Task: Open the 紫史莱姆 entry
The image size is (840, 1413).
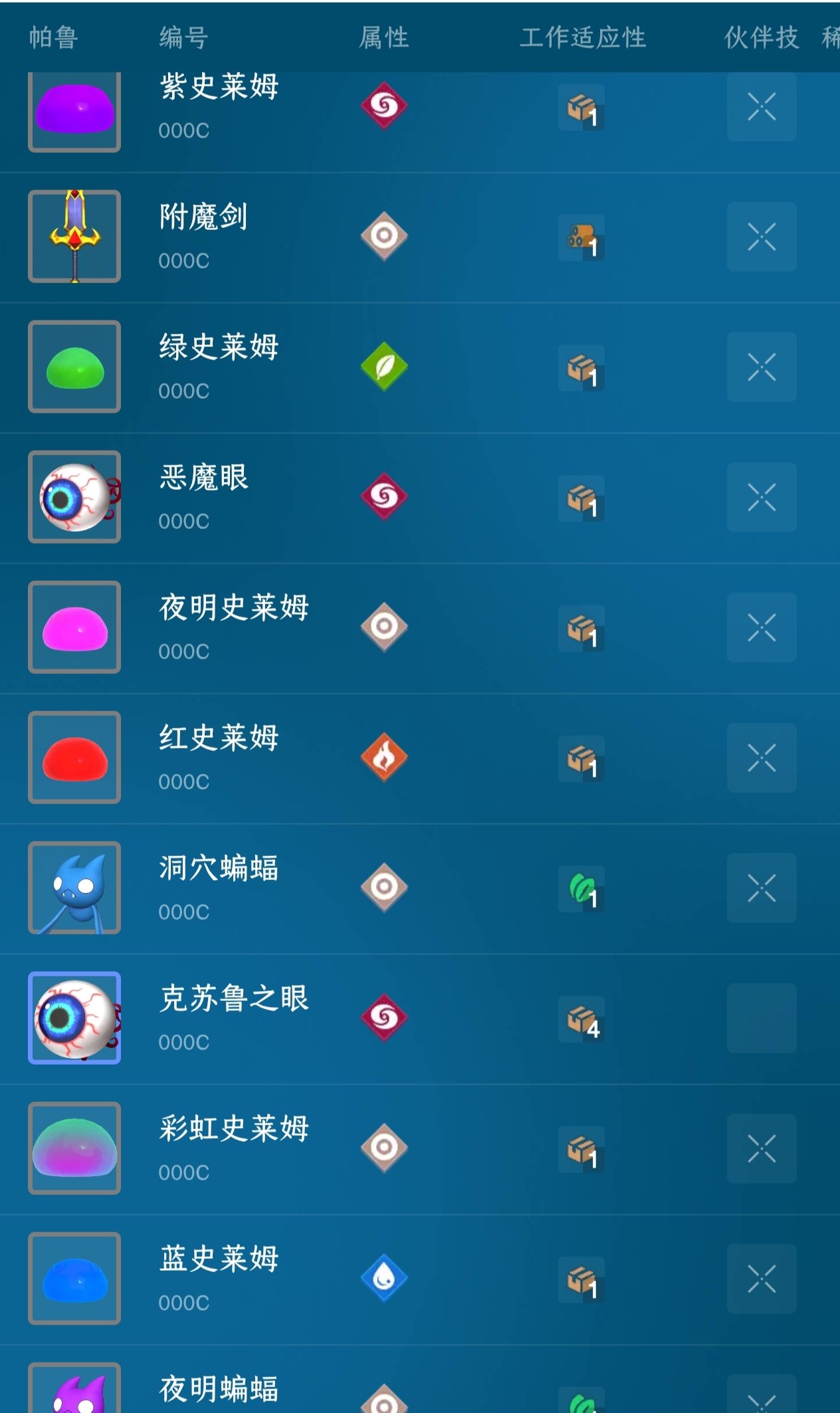Action: coord(219,106)
